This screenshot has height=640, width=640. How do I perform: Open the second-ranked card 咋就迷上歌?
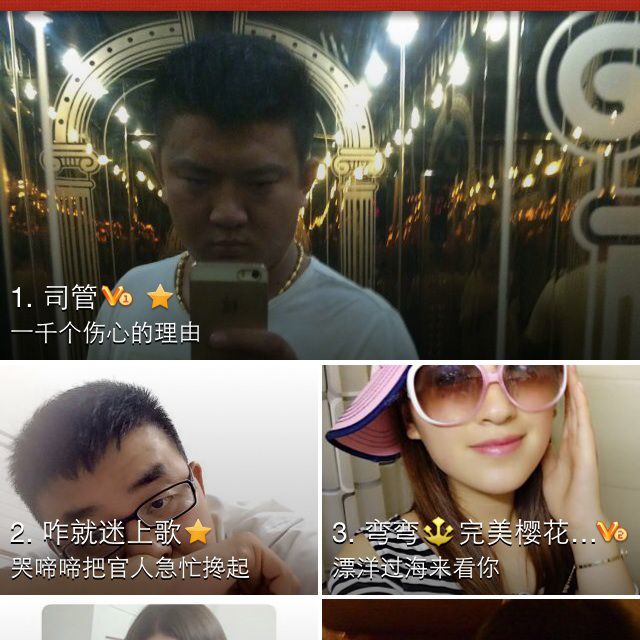[158, 478]
